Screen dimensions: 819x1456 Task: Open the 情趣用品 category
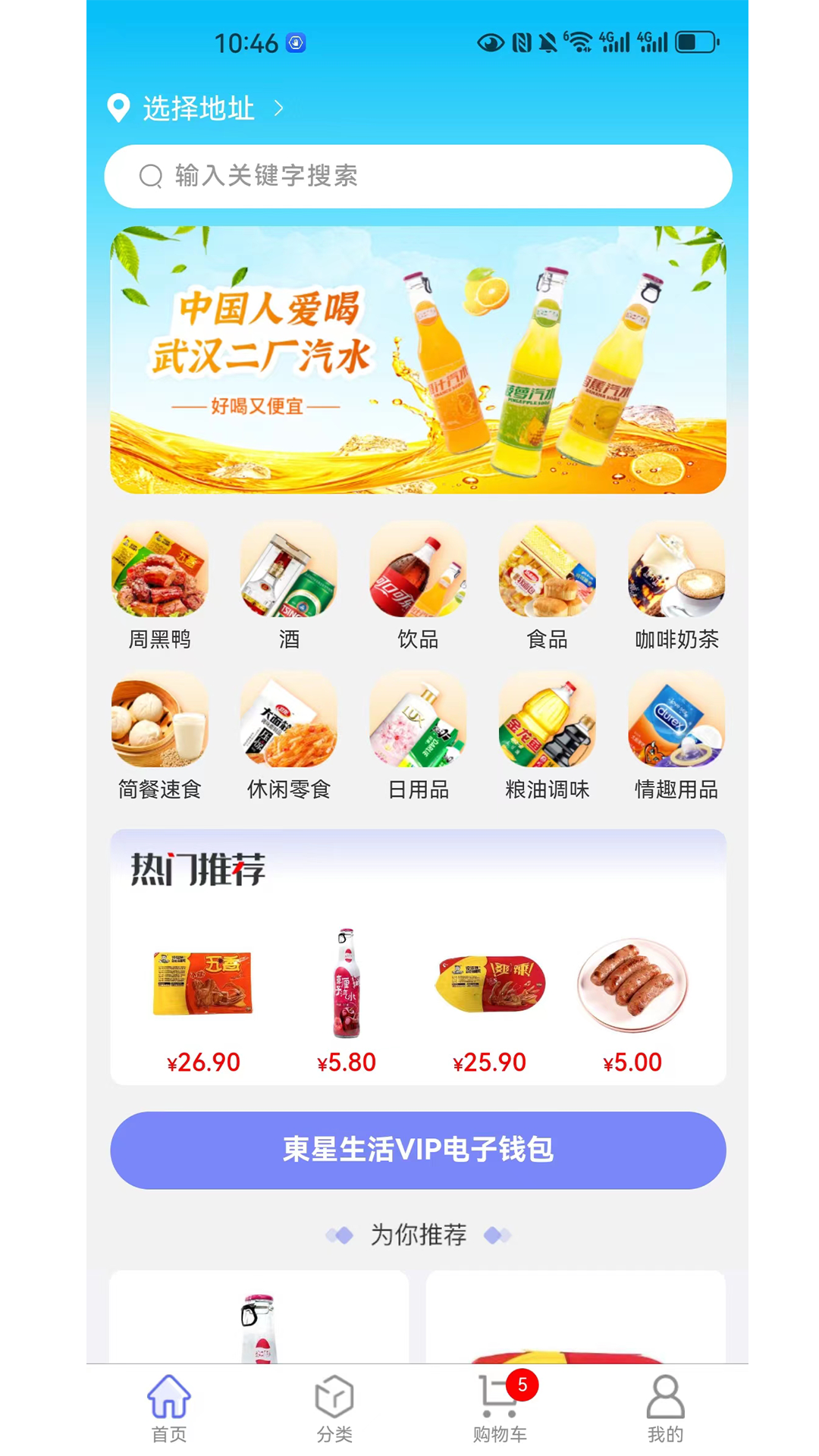coord(676,735)
